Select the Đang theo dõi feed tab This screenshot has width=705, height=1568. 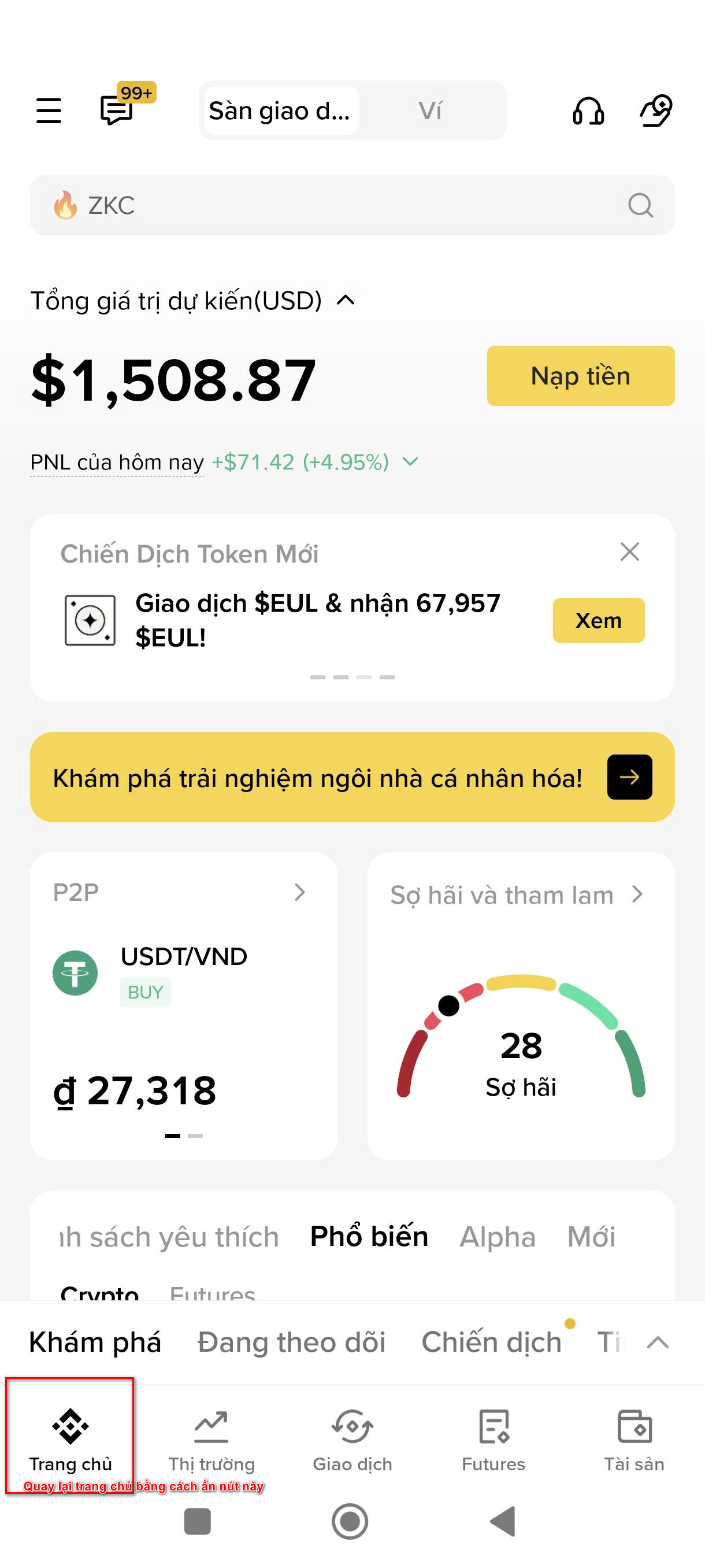click(291, 1342)
